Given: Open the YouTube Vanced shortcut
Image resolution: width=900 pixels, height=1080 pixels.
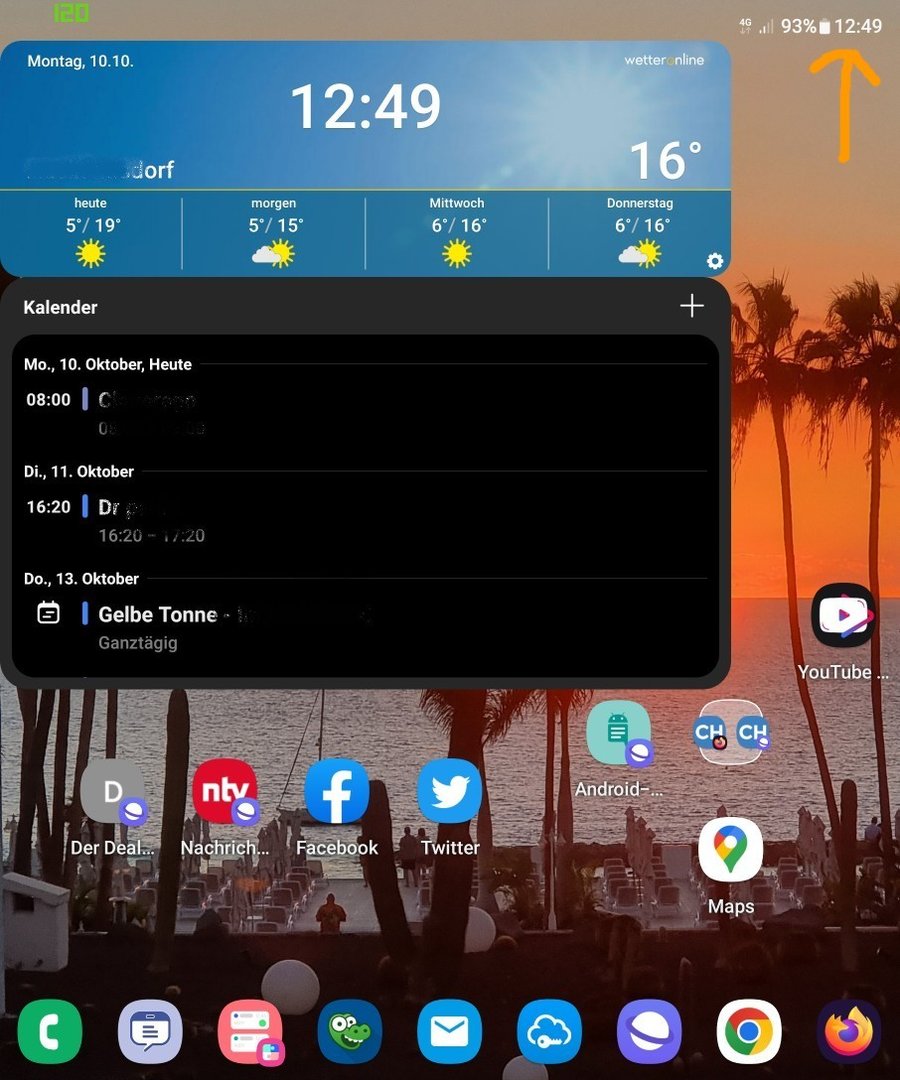Looking at the screenshot, I should coord(843,616).
